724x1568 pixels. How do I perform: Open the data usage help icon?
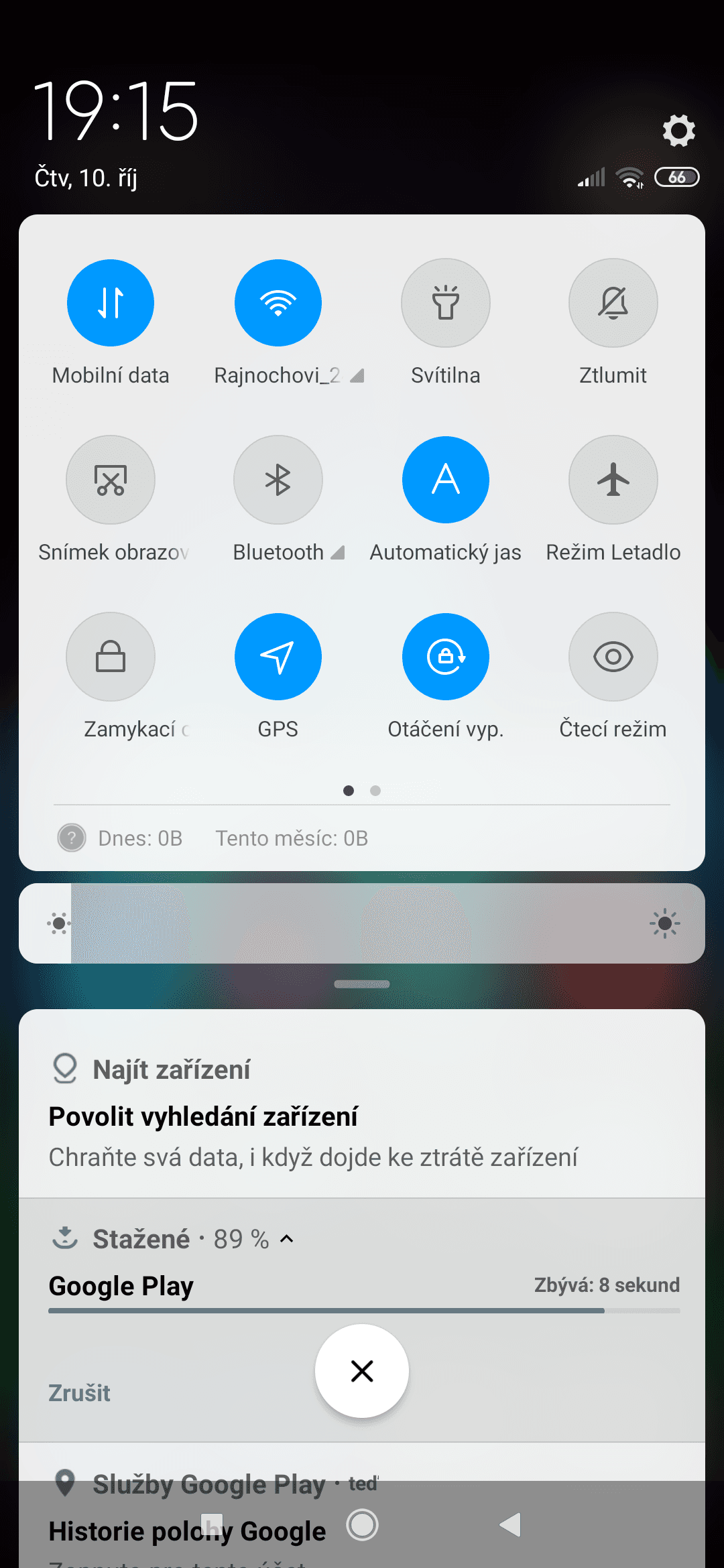point(72,838)
